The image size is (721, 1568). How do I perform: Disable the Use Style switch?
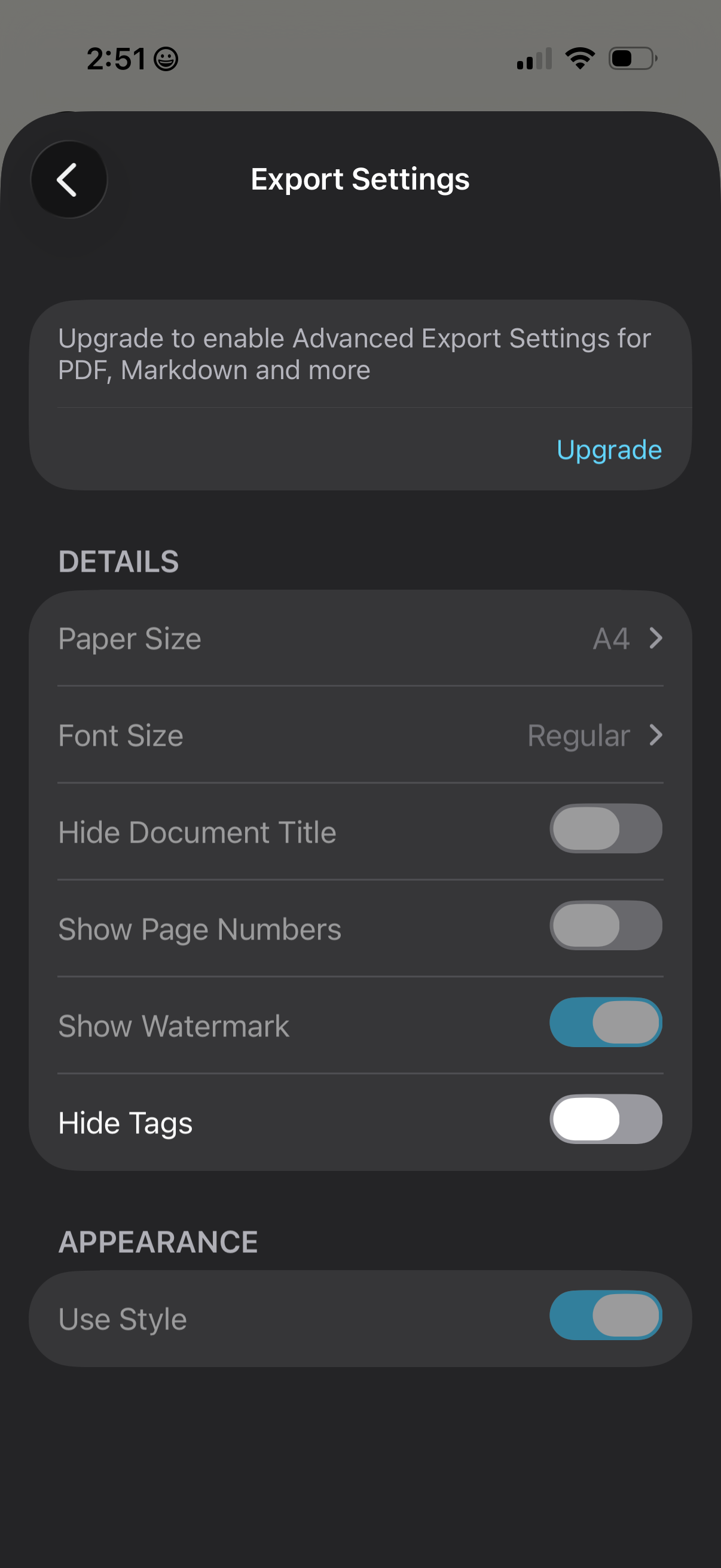[x=606, y=1317]
